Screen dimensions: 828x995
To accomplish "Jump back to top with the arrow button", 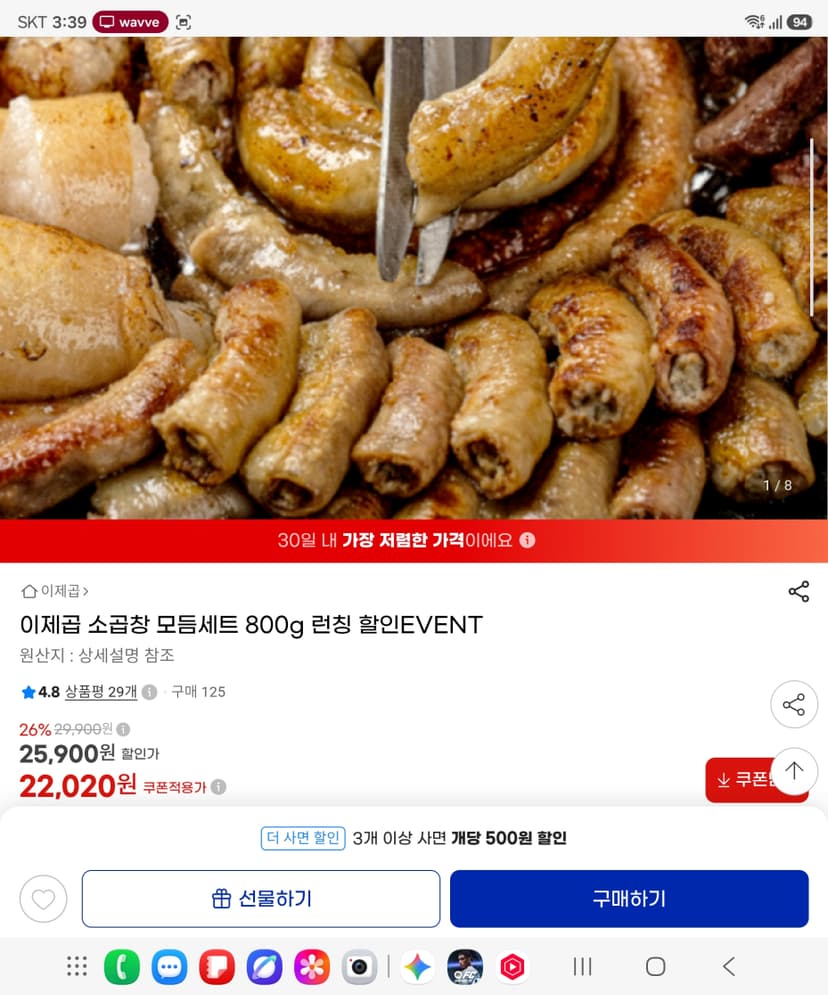I will tap(794, 770).
